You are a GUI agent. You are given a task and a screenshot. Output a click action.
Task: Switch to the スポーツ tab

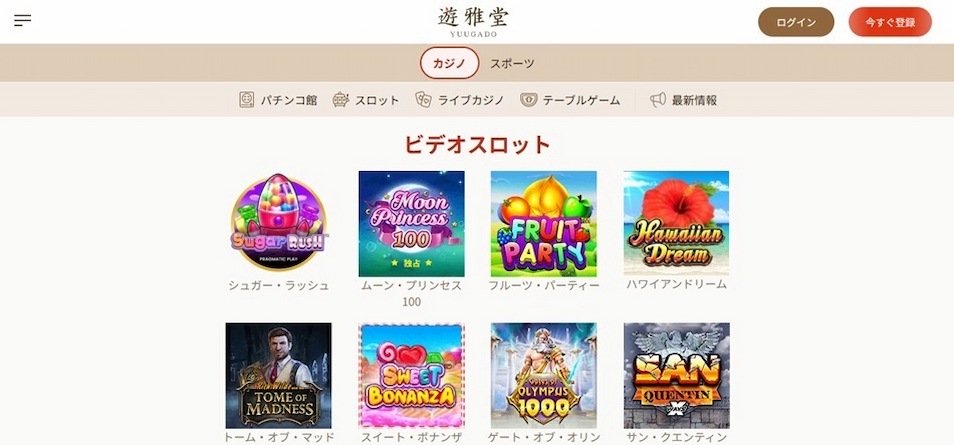point(512,63)
